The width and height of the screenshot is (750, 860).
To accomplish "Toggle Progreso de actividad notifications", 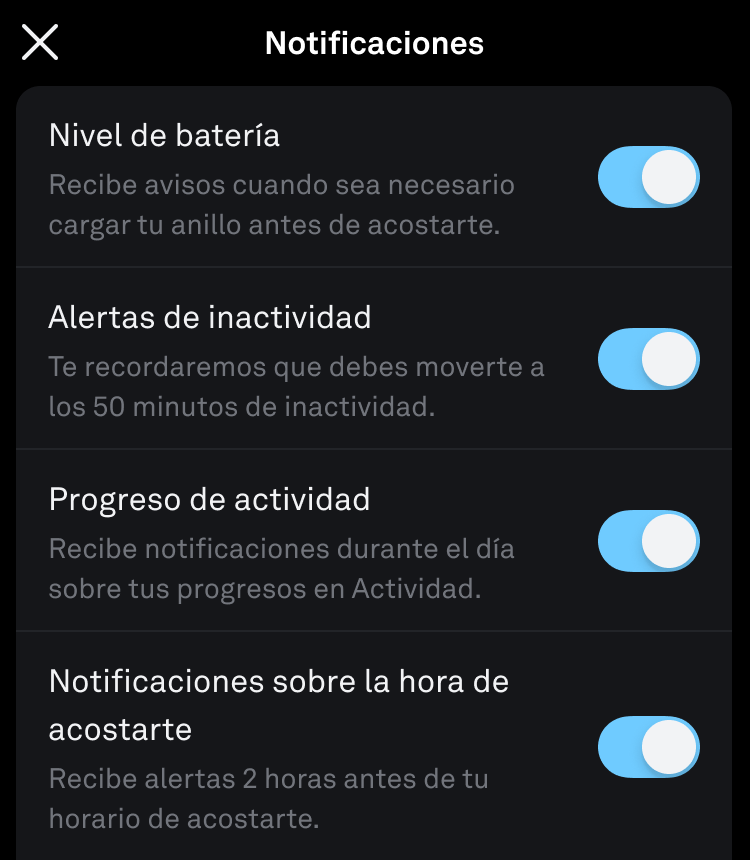I will (x=648, y=541).
